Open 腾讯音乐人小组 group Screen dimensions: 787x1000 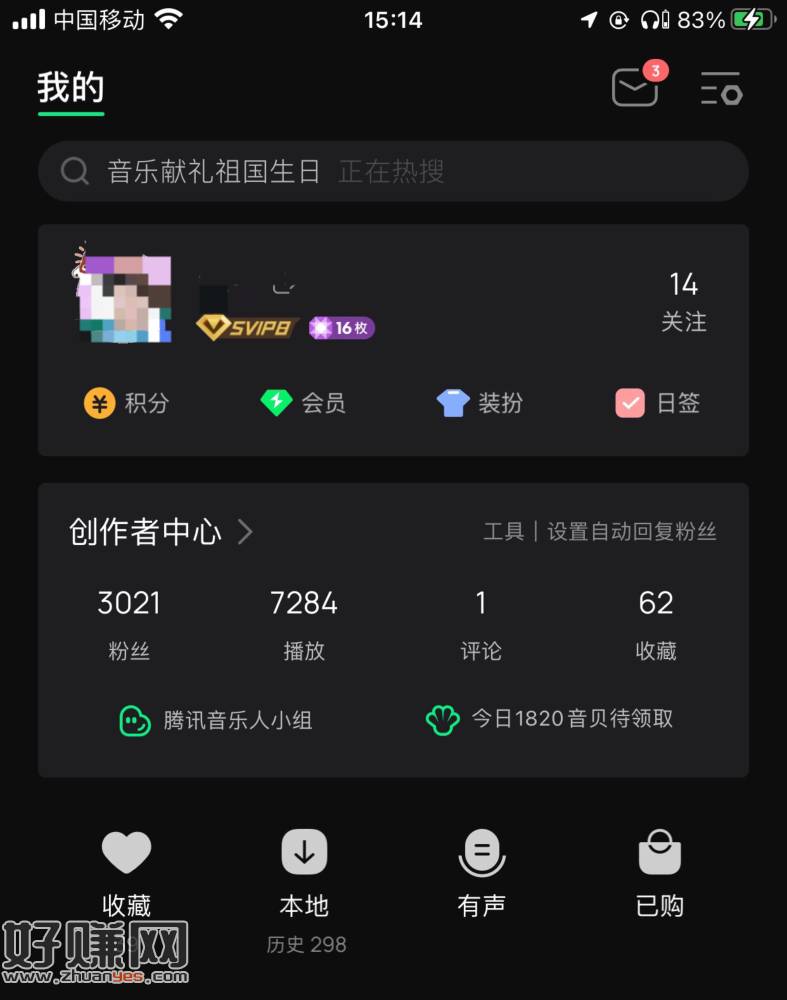(216, 720)
